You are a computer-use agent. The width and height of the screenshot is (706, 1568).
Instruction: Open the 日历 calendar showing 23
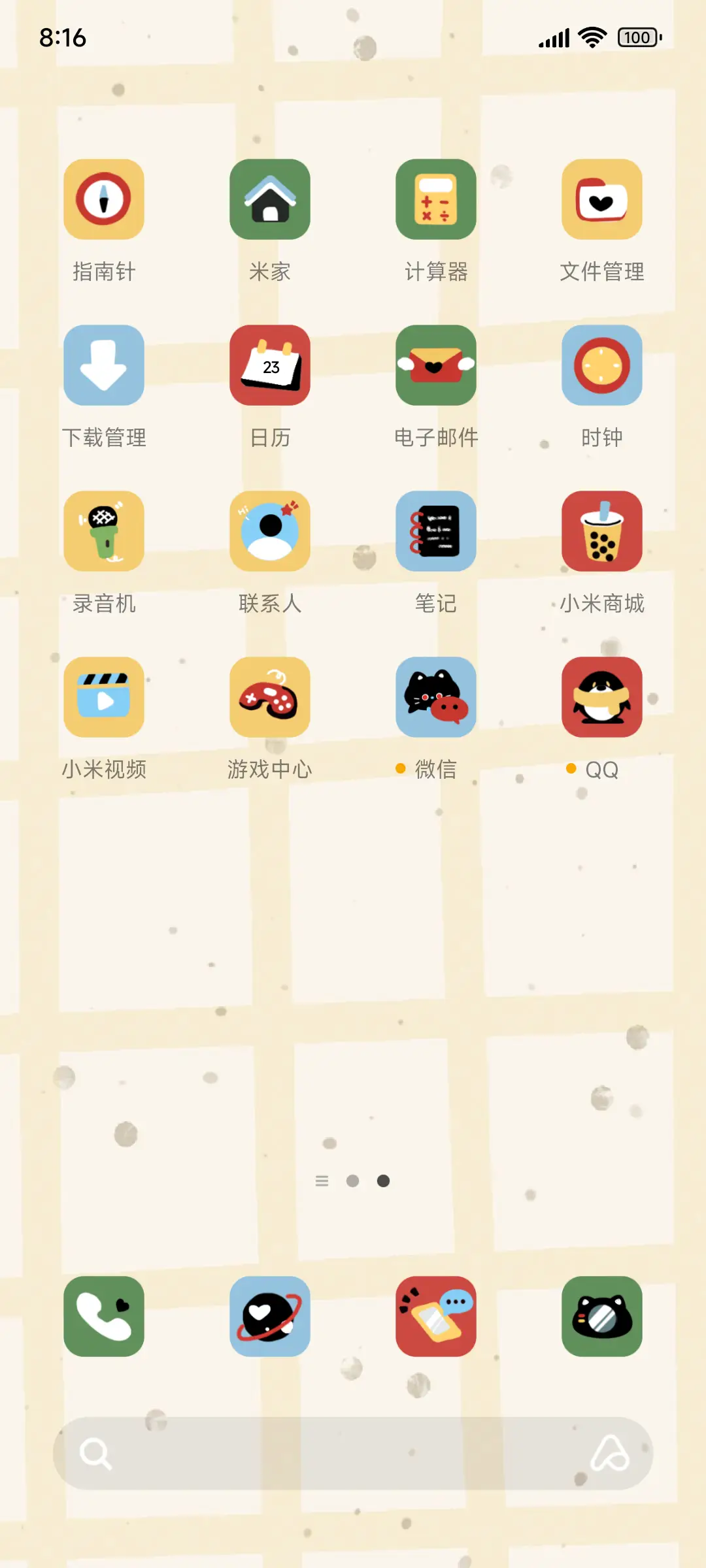coord(270,366)
